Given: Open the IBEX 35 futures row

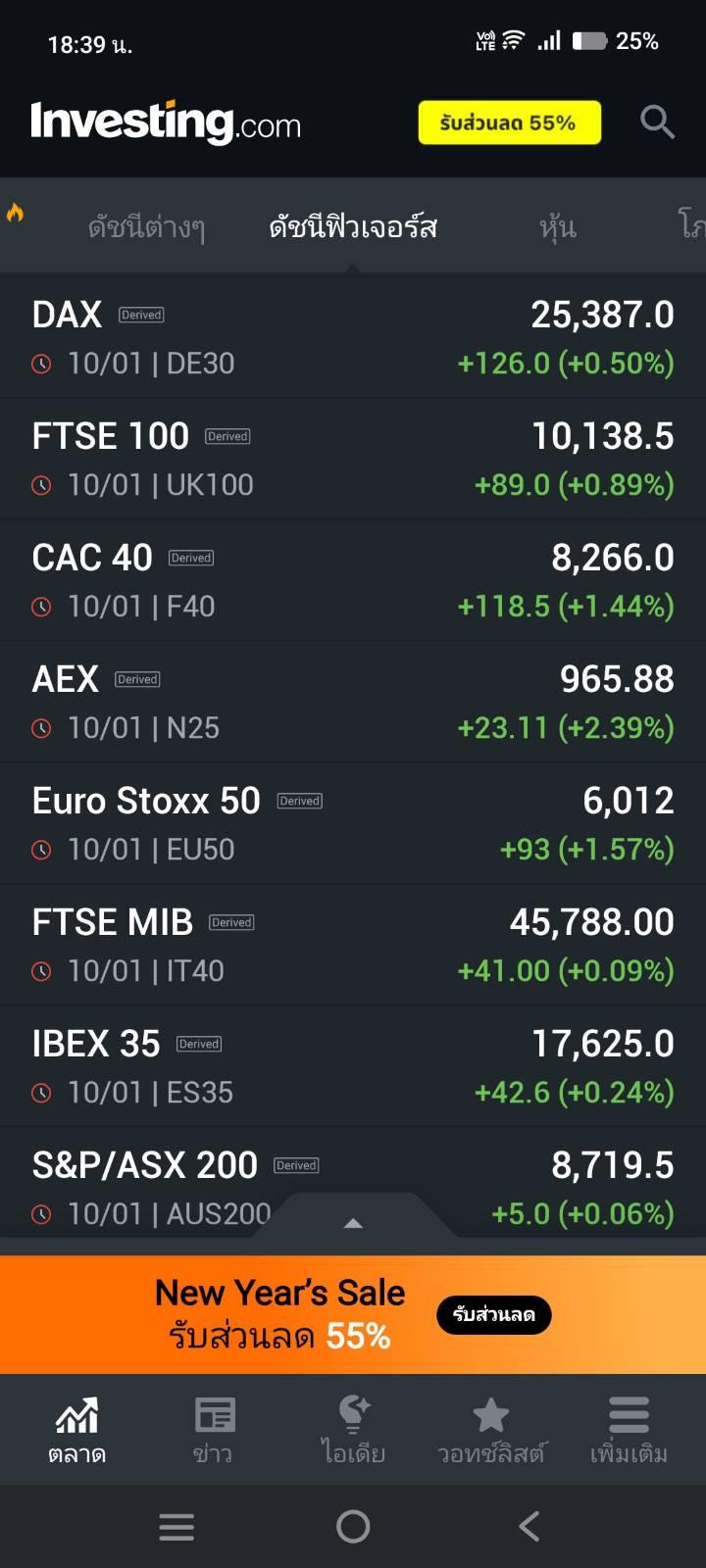Looking at the screenshot, I should [x=353, y=1067].
